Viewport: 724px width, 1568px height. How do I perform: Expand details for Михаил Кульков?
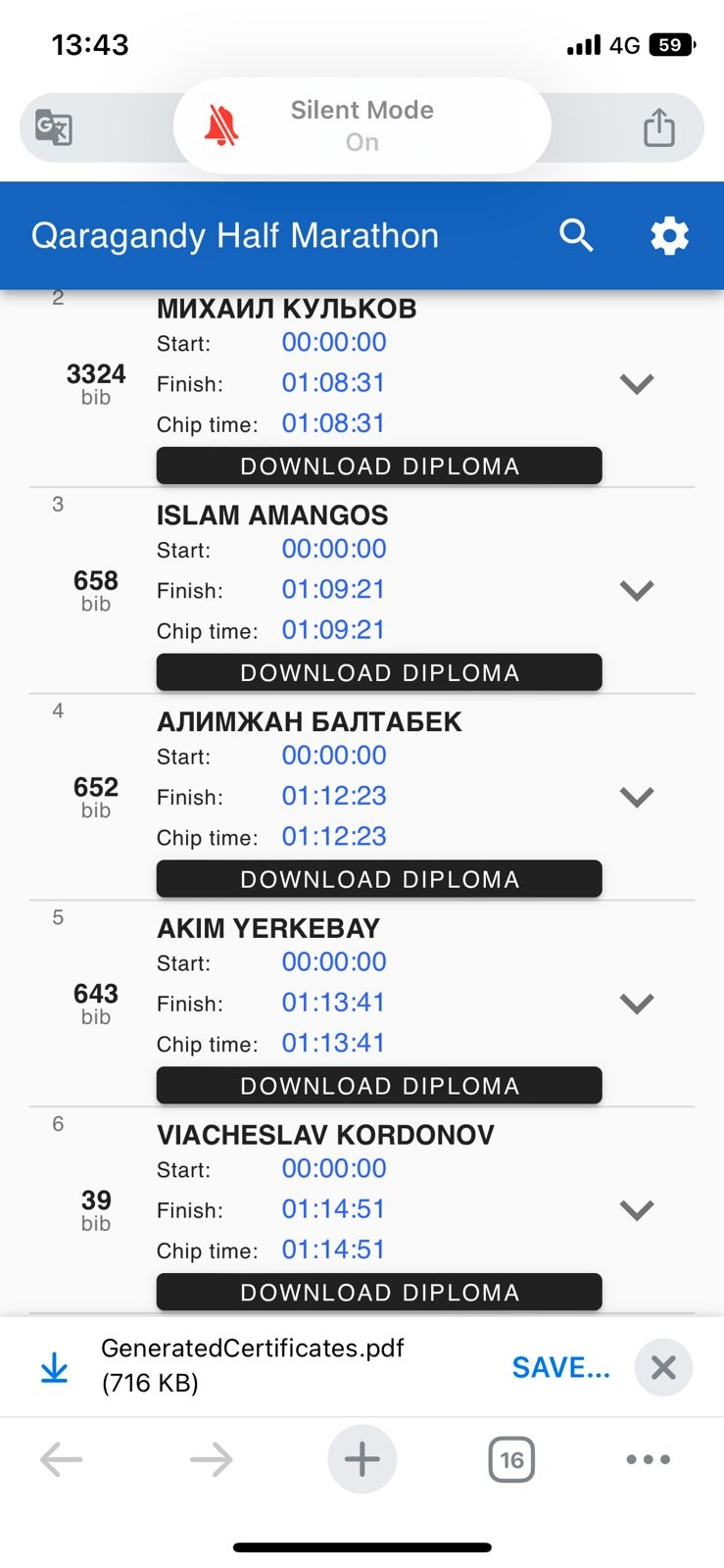(637, 384)
